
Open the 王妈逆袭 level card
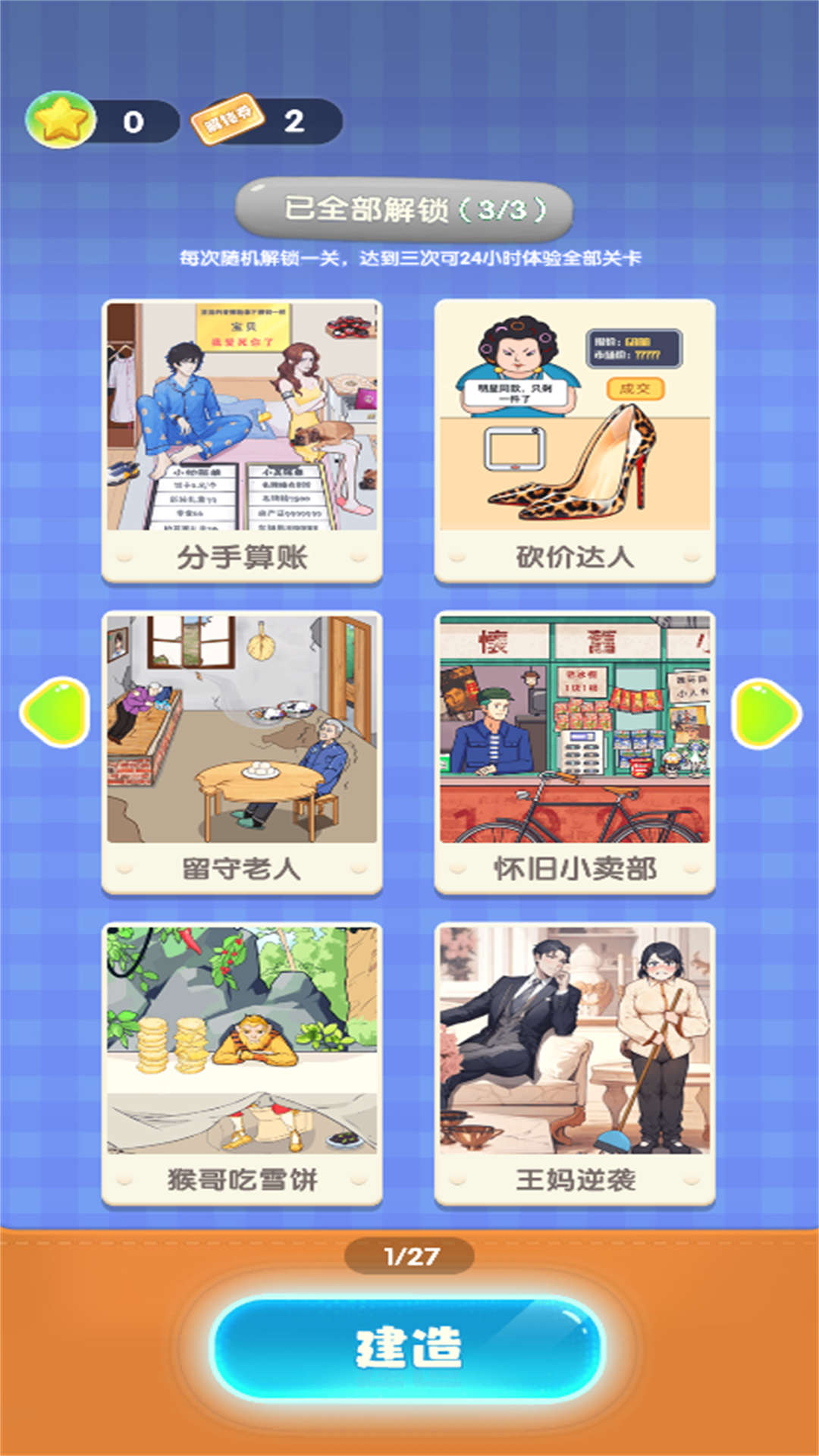pos(575,1062)
